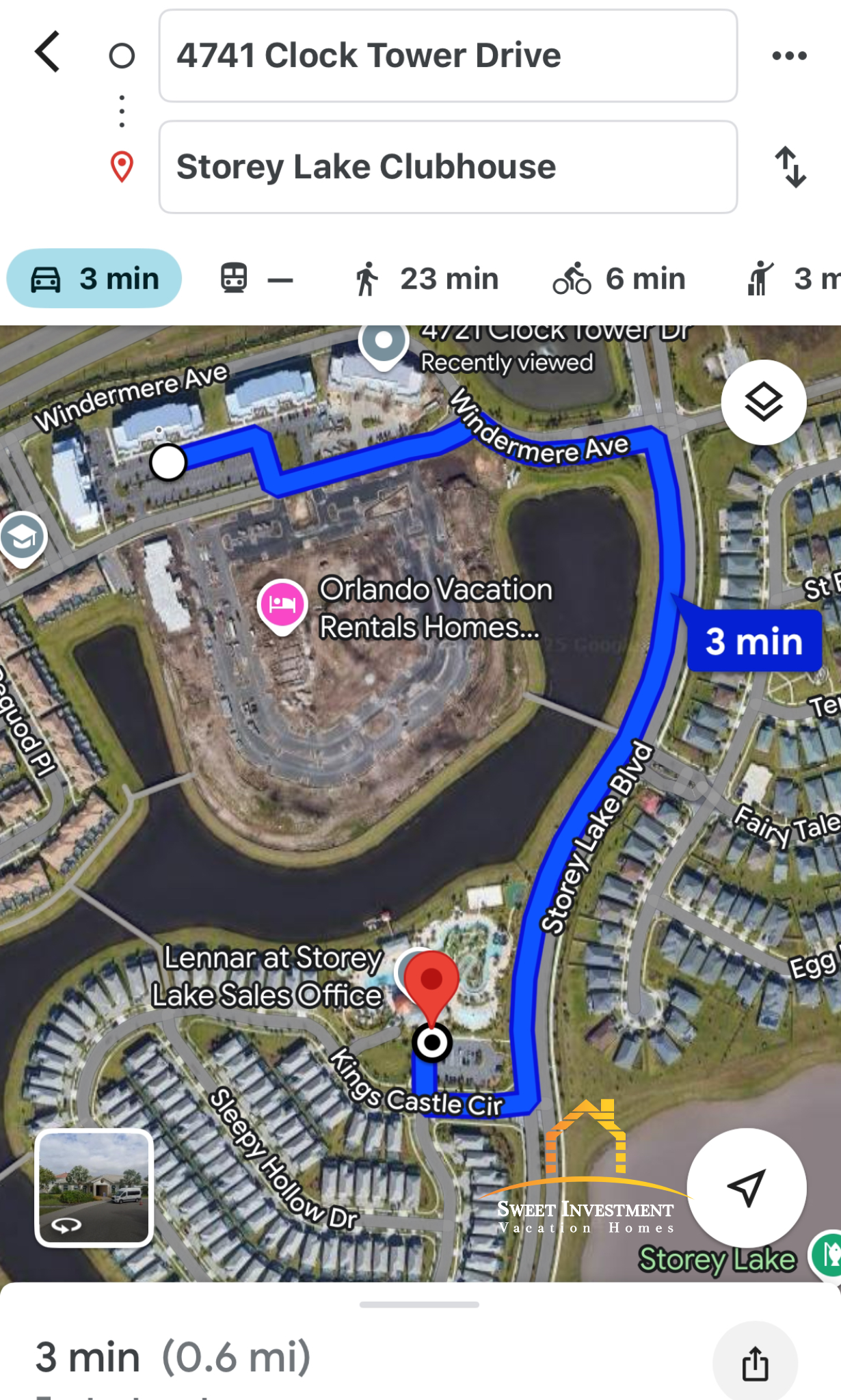Center map on my location
The width and height of the screenshot is (841, 1400).
tap(746, 1187)
